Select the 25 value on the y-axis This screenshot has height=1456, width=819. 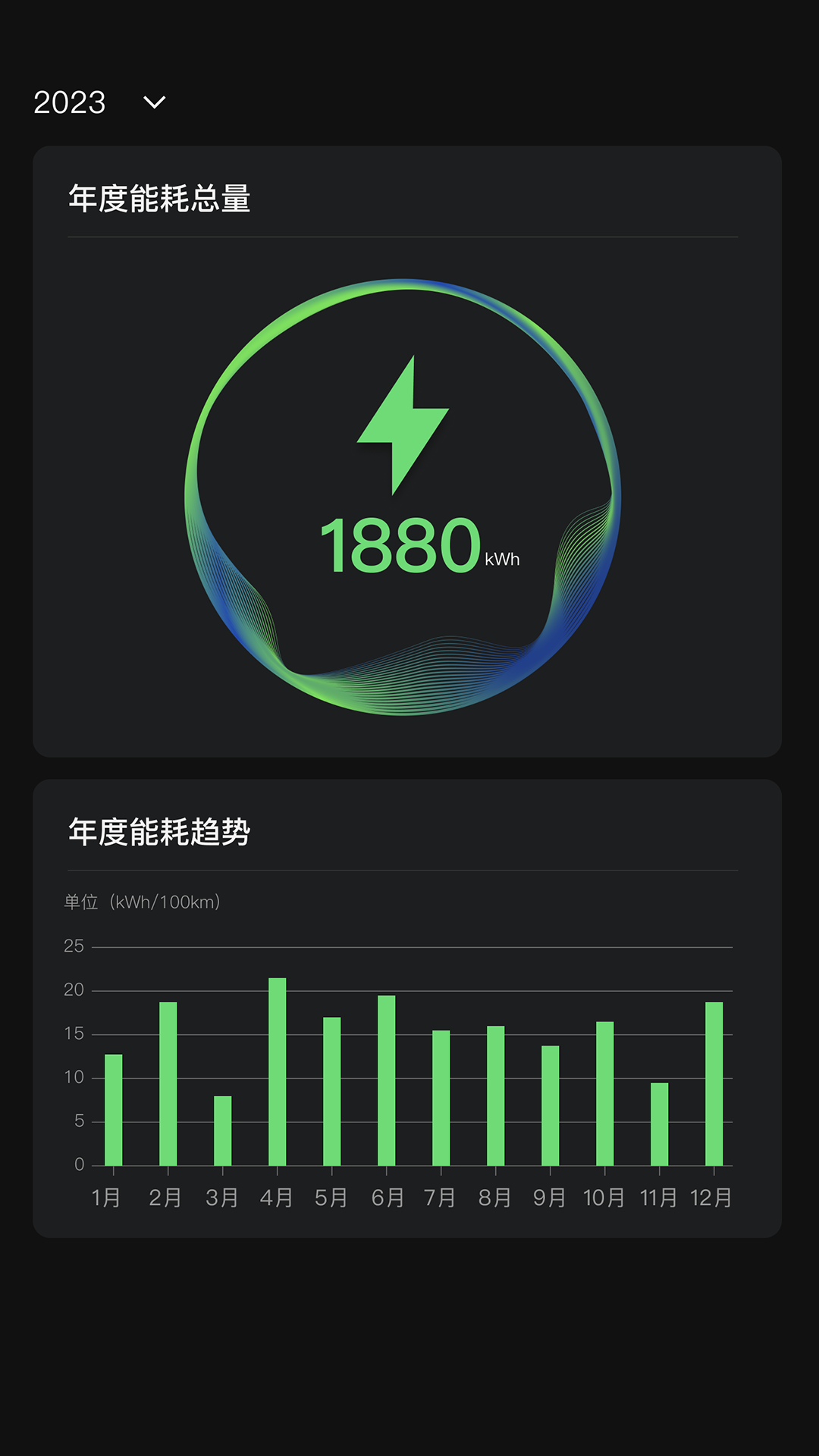[74, 945]
